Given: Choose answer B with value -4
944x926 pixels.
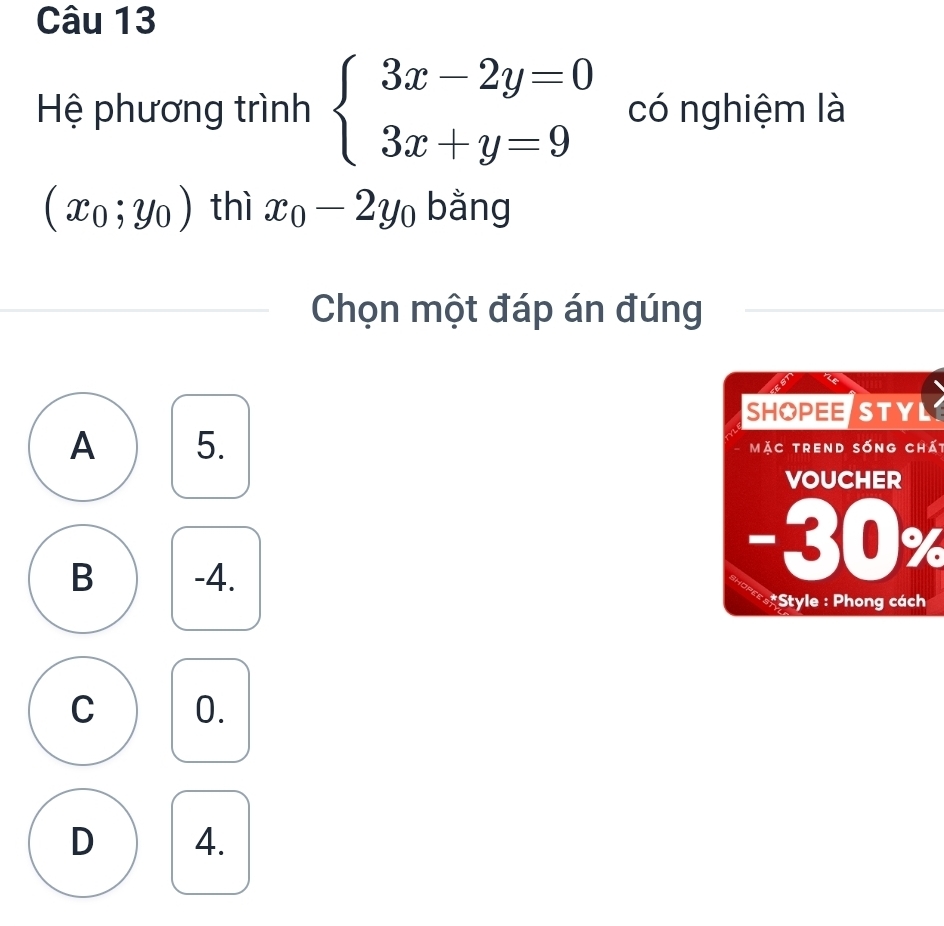Looking at the screenshot, I should tap(82, 578).
